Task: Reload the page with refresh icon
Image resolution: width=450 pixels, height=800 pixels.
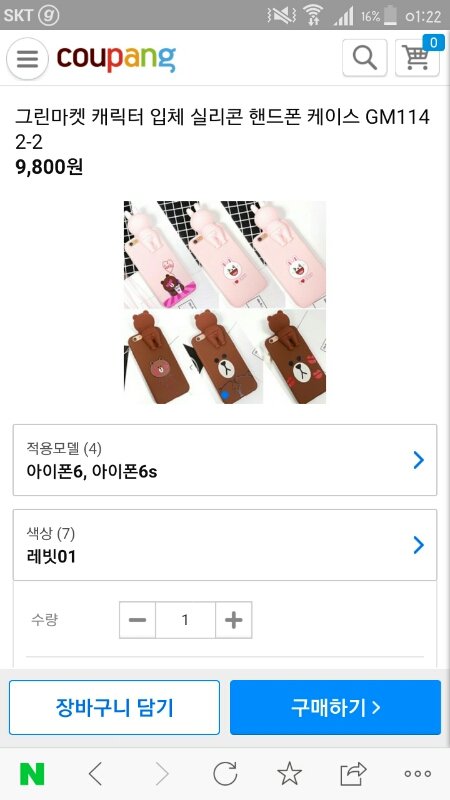Action: (x=225, y=774)
